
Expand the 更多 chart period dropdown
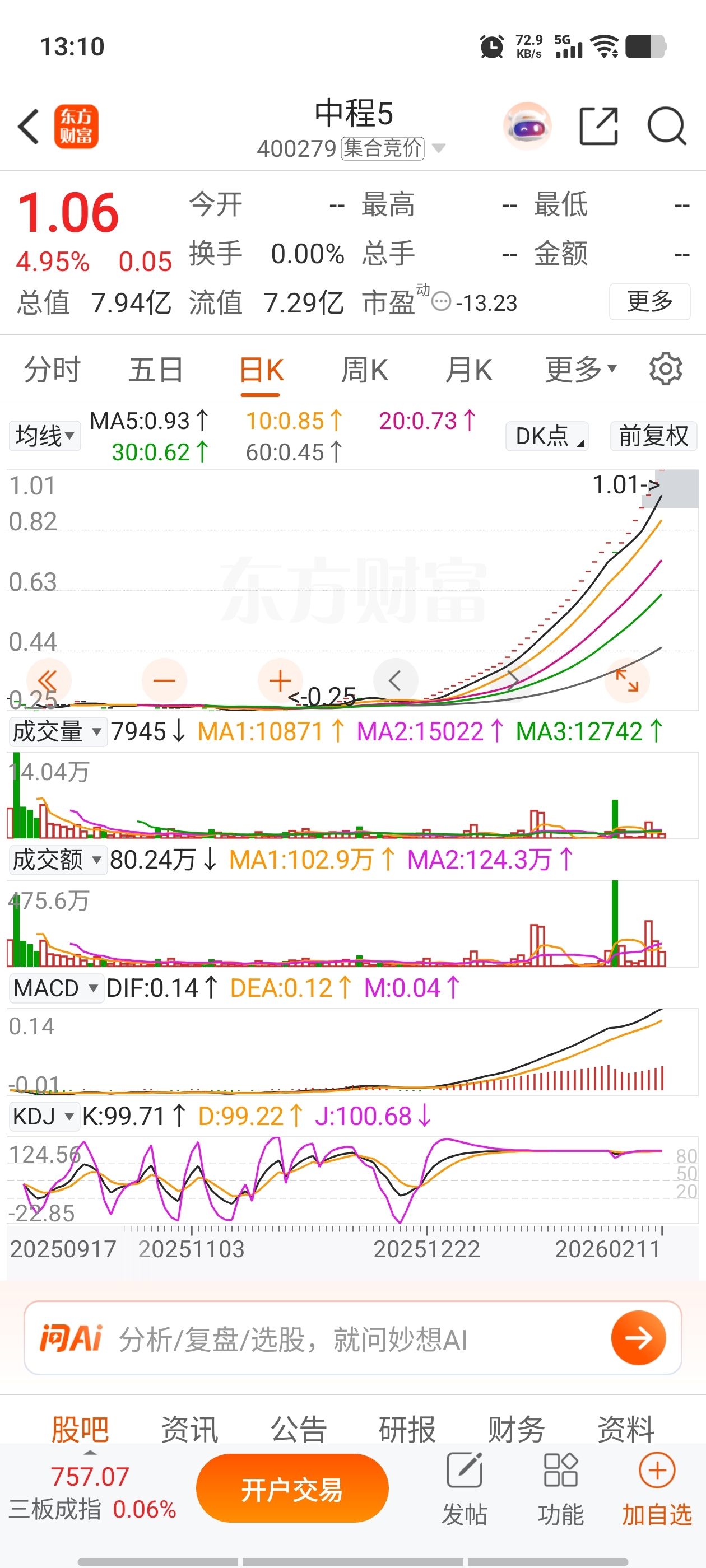tap(580, 370)
